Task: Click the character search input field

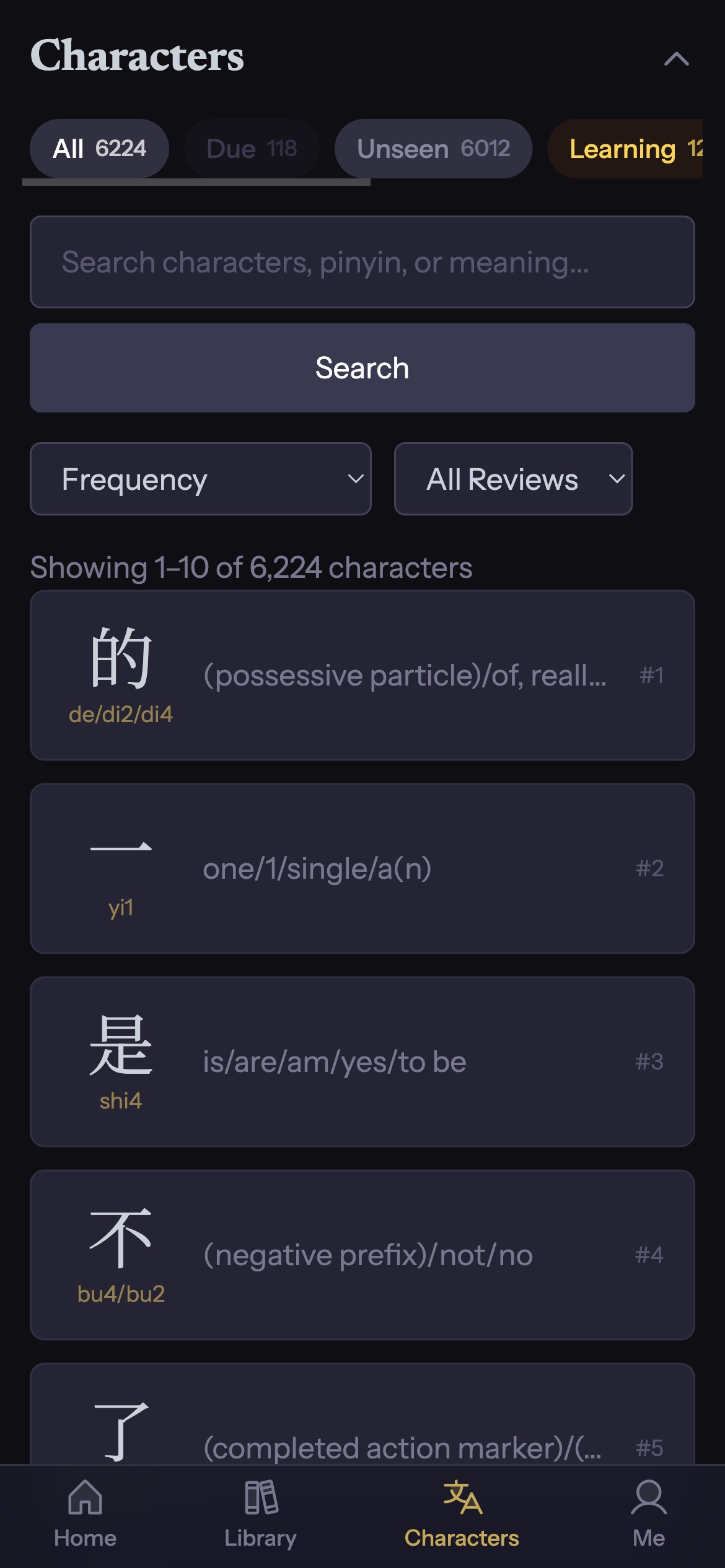Action: (362, 262)
